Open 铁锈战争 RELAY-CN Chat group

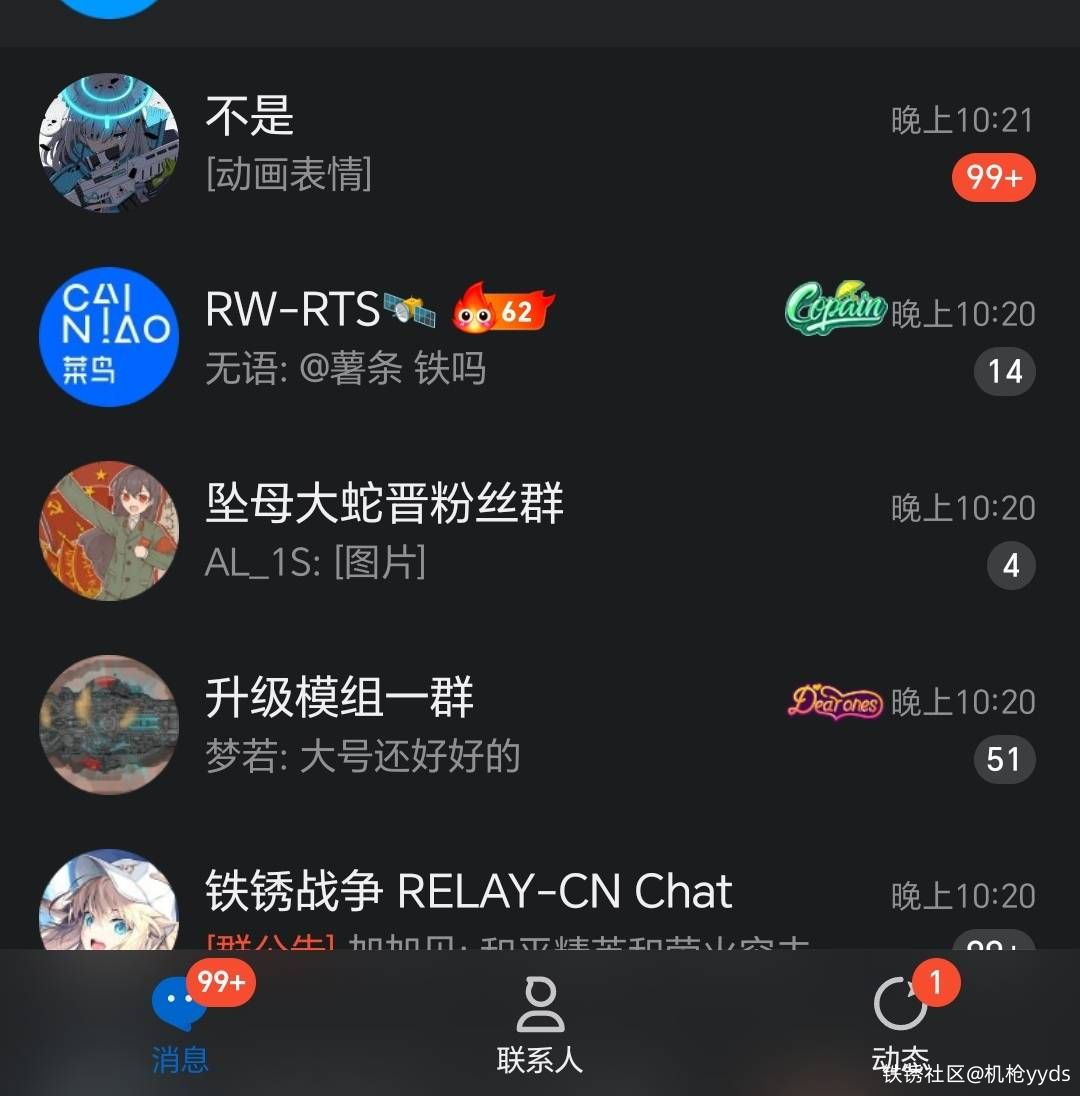540,898
